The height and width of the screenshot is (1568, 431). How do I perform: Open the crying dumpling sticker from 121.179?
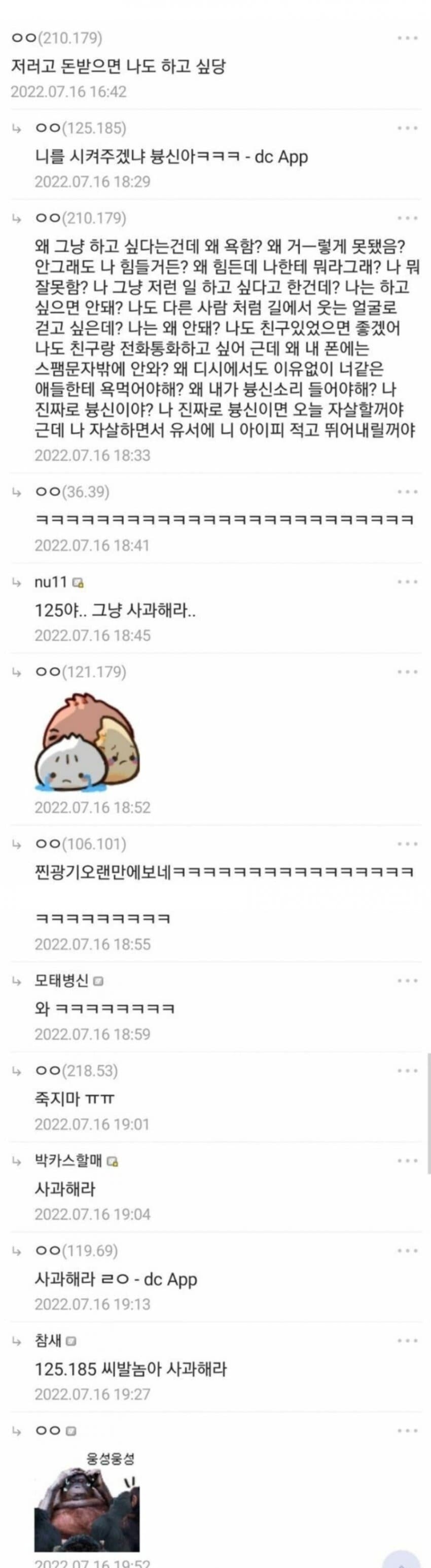(88, 741)
